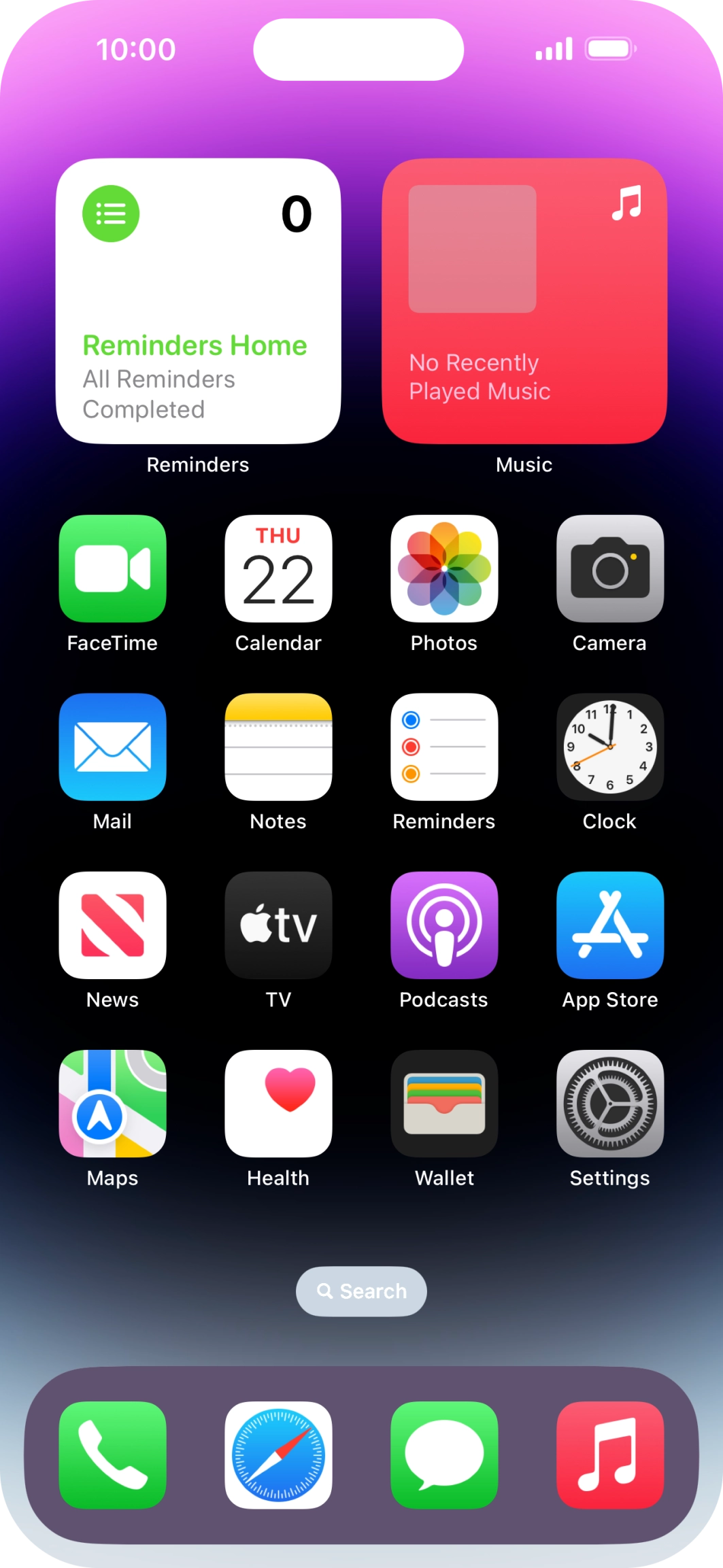Open the App Store

(x=610, y=925)
